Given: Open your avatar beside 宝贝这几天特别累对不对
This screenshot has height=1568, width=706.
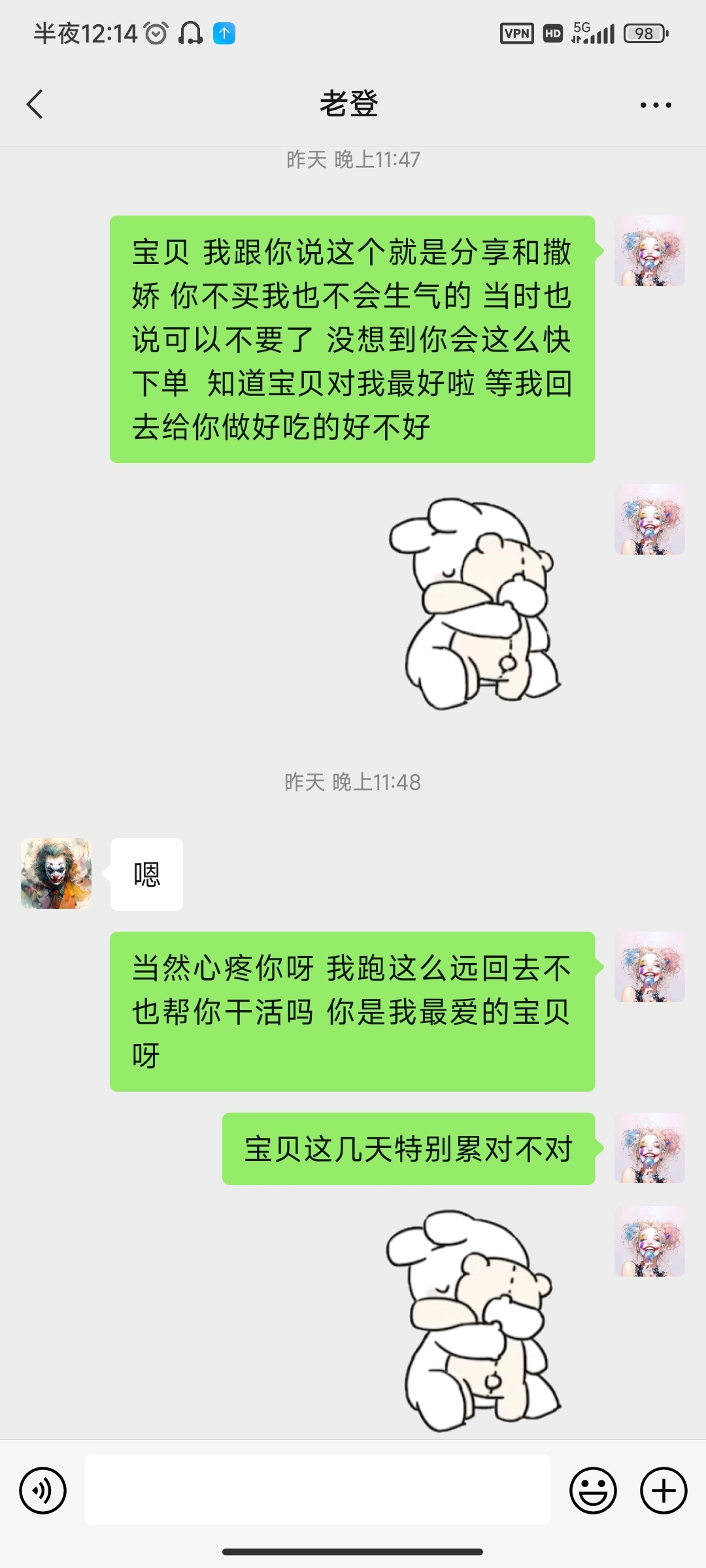Looking at the screenshot, I should pos(650,1148).
